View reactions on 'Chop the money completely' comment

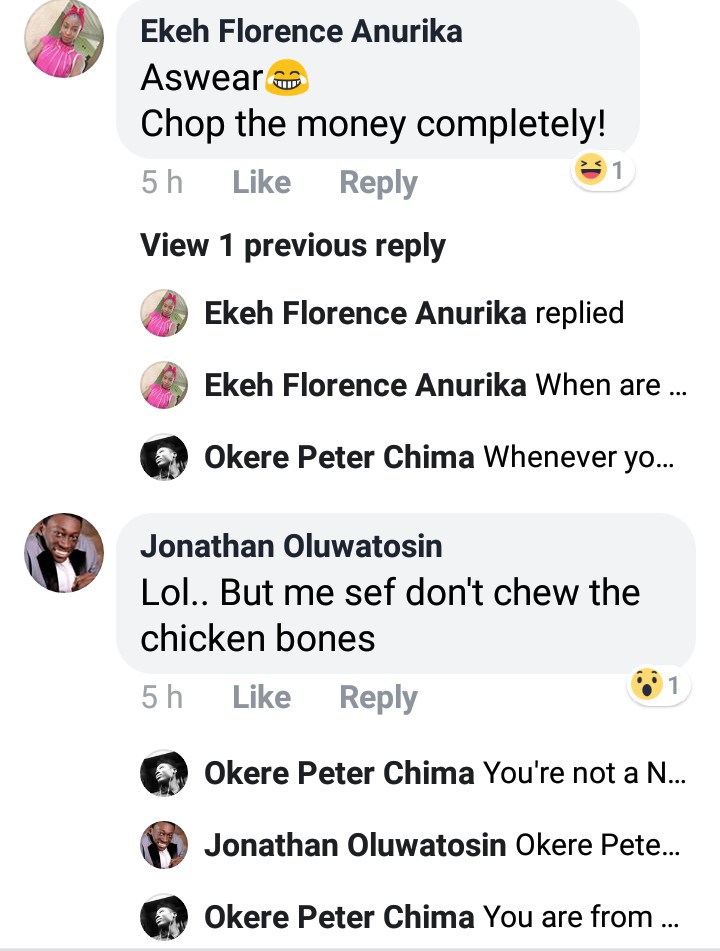point(603,172)
